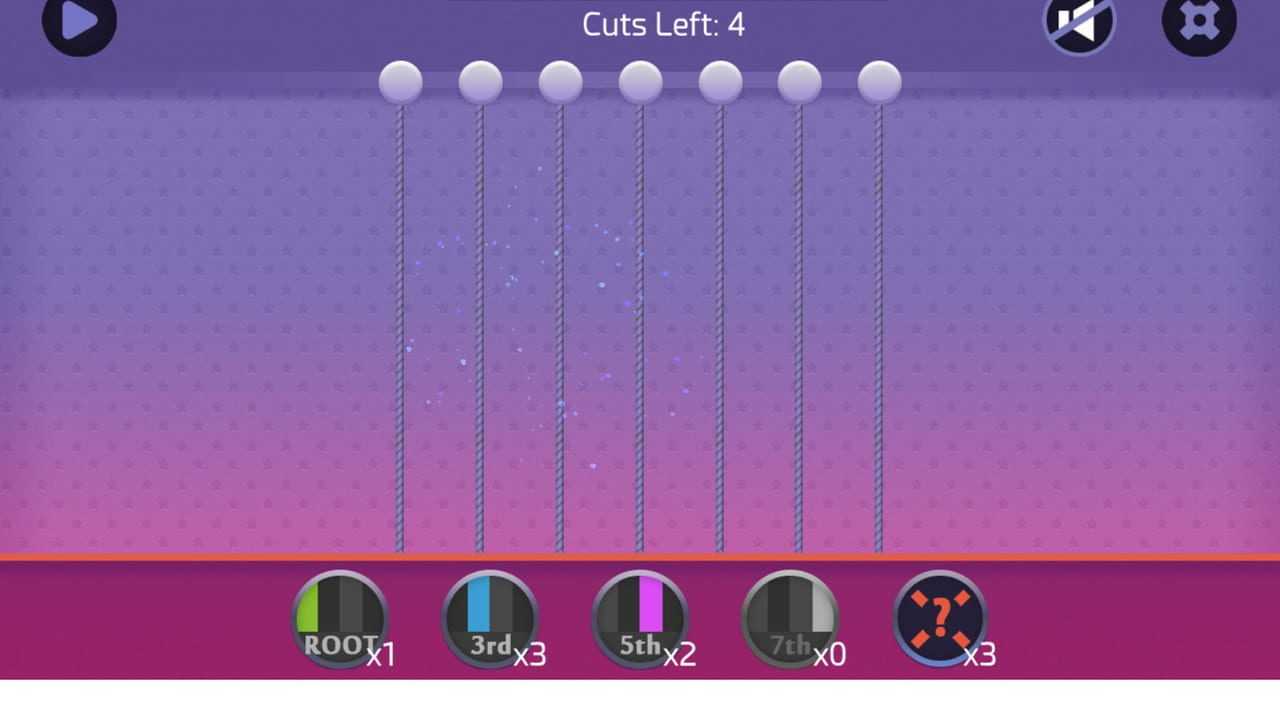
Task: Tap the play button
Action: point(79,22)
